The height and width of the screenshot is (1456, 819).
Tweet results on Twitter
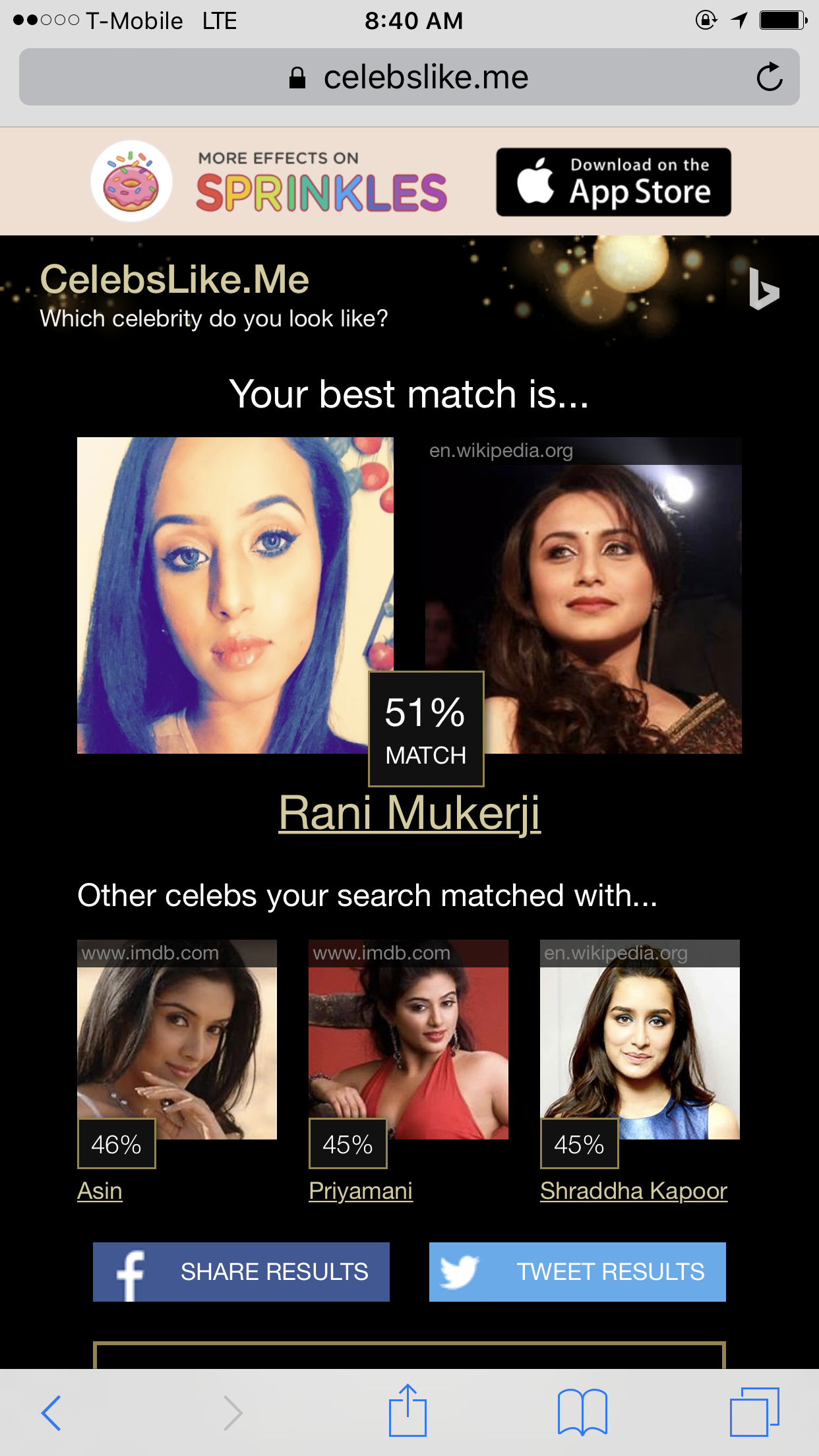578,1272
